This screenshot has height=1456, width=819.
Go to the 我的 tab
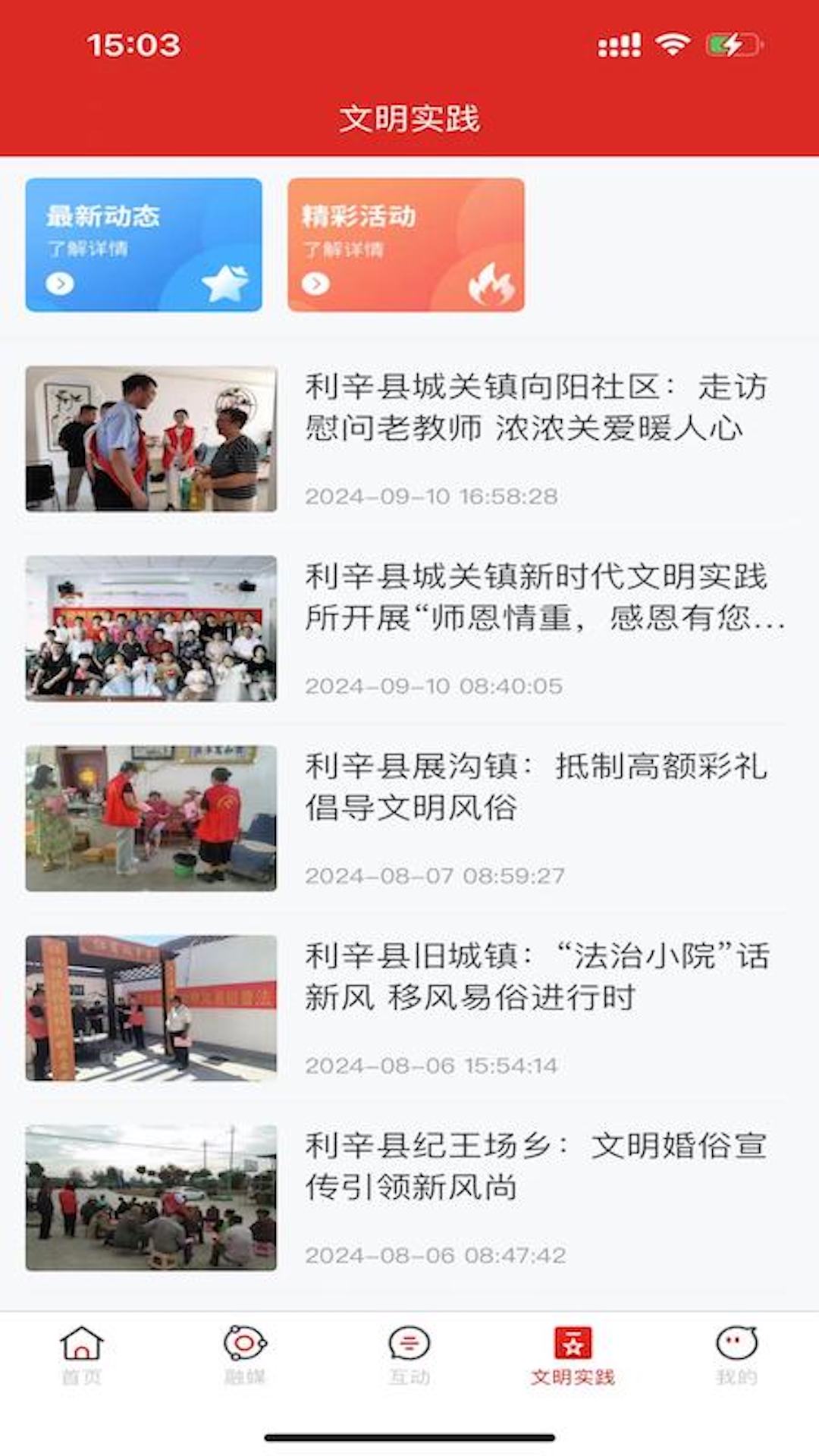tap(736, 1354)
